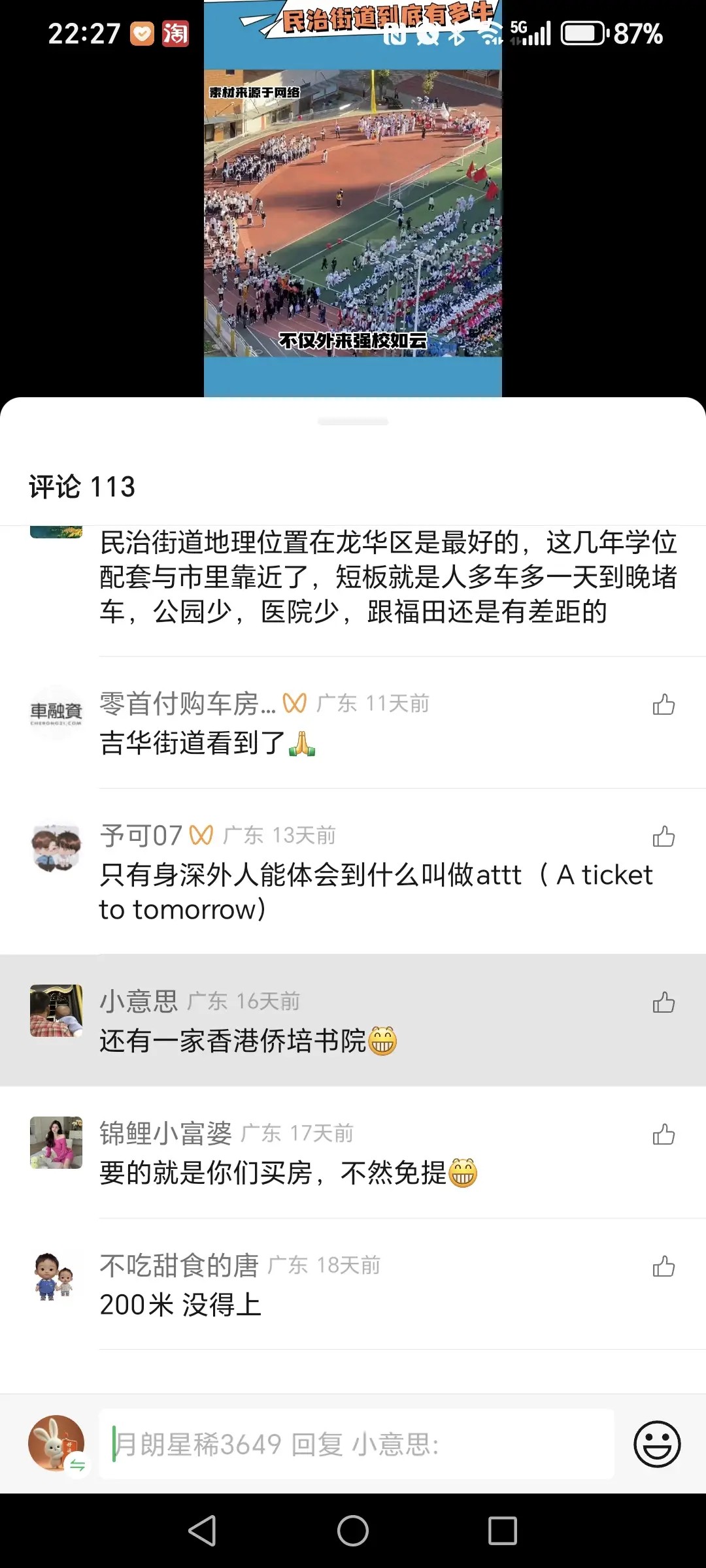The height and width of the screenshot is (1568, 706).
Task: Open 零首付购车房's profile avatar
Action: (56, 713)
